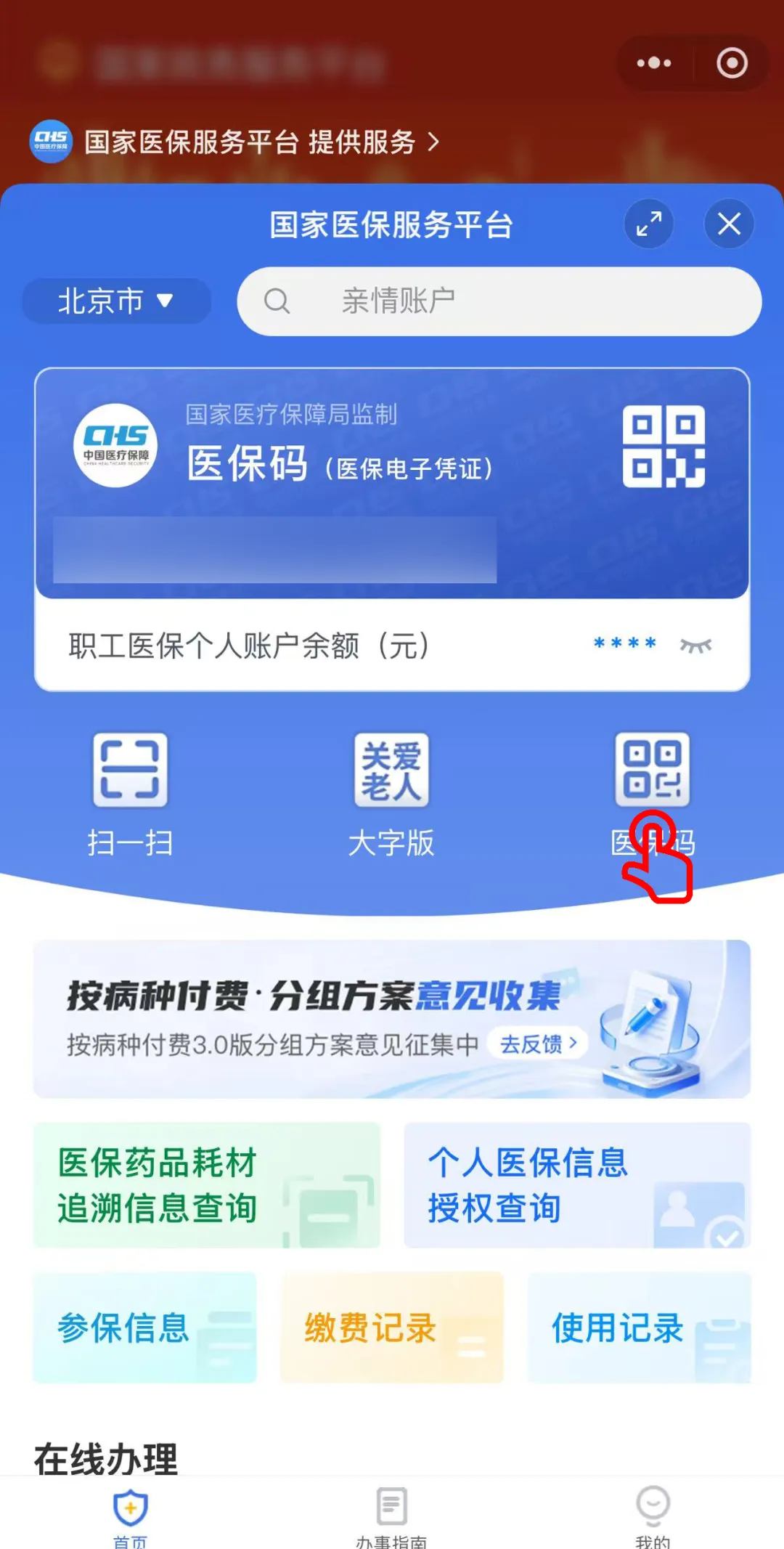Viewport: 784px width, 1549px height.
Task: Switch to 大字版 elderly mode
Action: point(391,792)
